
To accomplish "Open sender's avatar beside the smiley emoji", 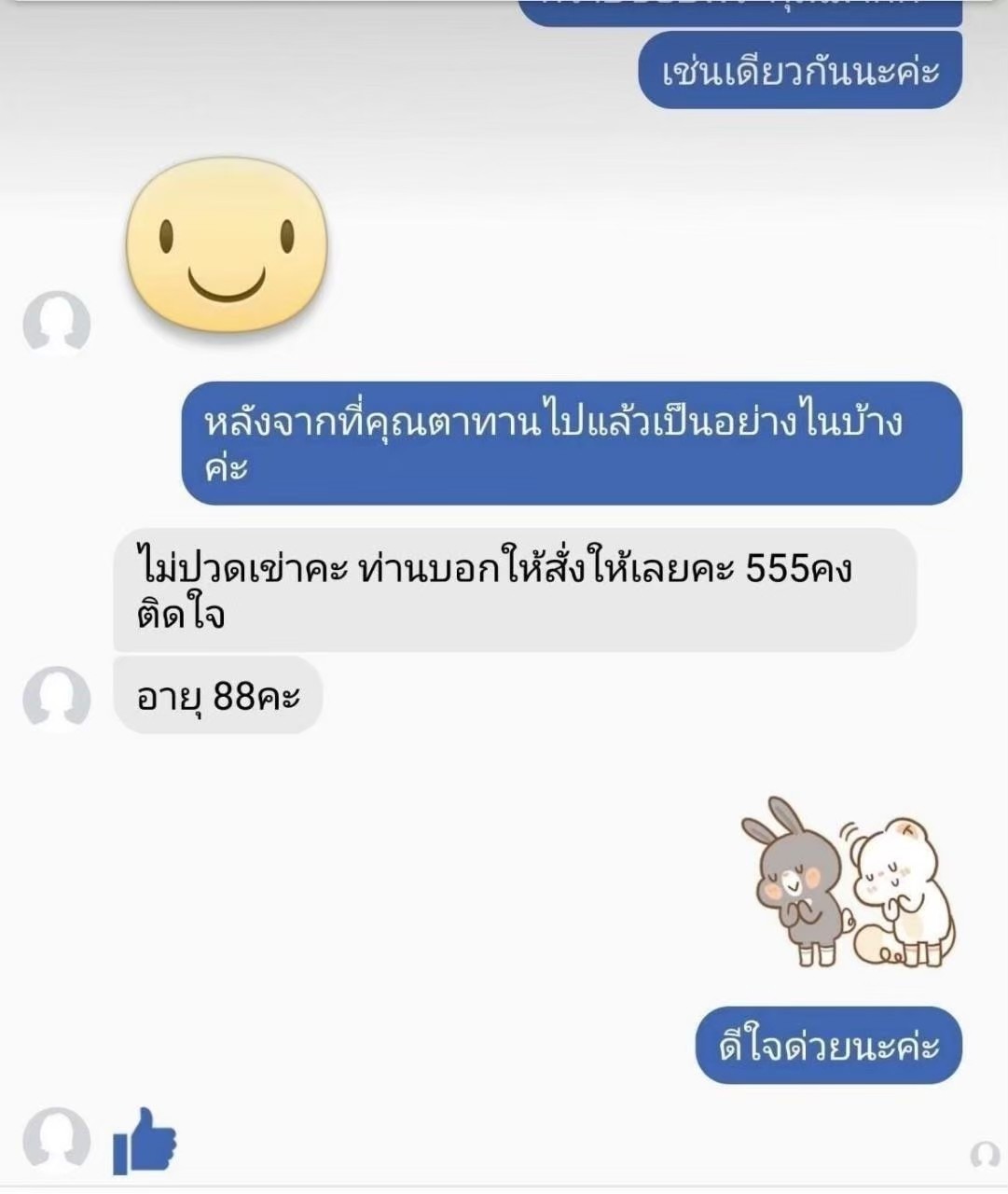I will pos(57,324).
